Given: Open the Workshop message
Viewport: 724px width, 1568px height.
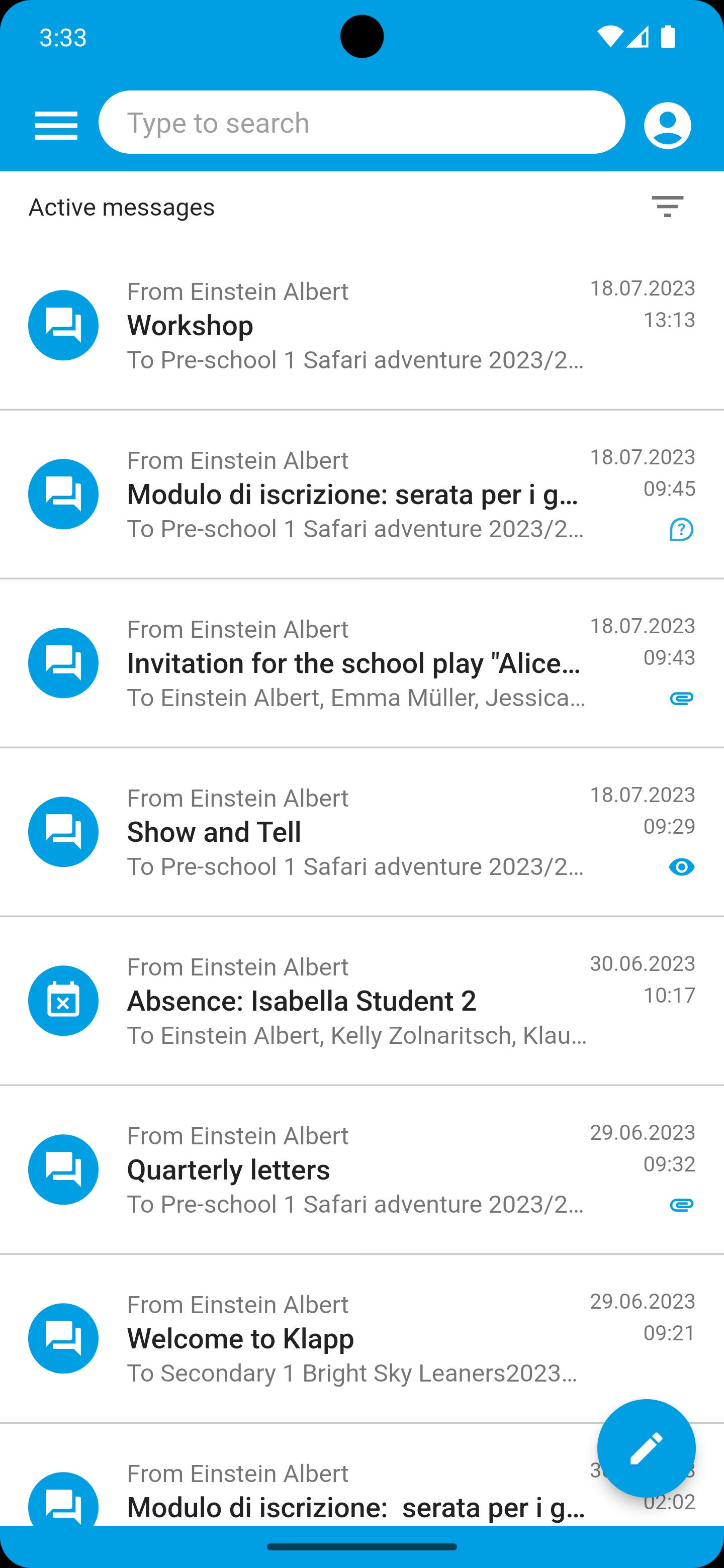Looking at the screenshot, I should [x=361, y=326].
